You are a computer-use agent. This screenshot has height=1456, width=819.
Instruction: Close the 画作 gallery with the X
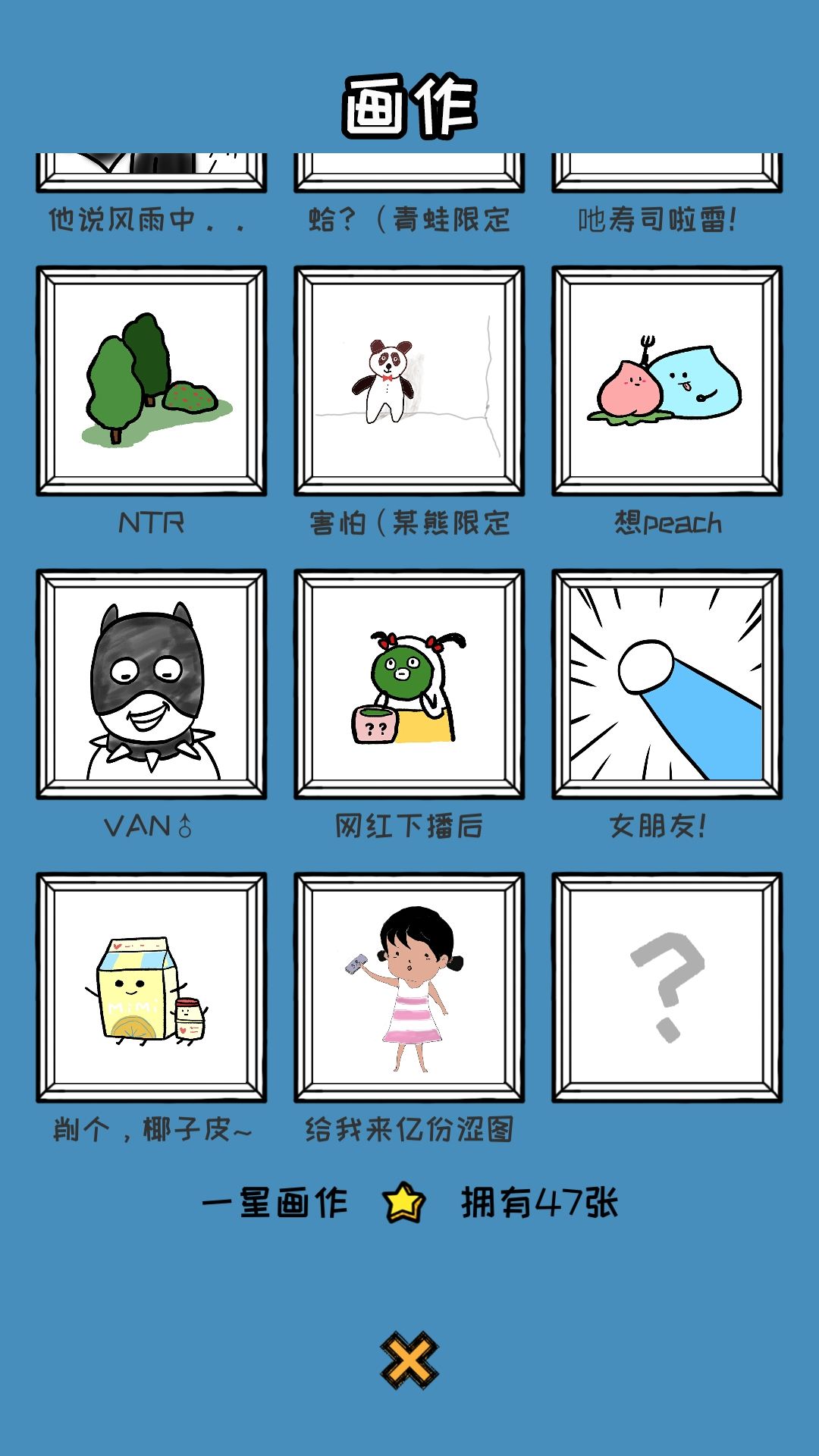coord(409,1360)
